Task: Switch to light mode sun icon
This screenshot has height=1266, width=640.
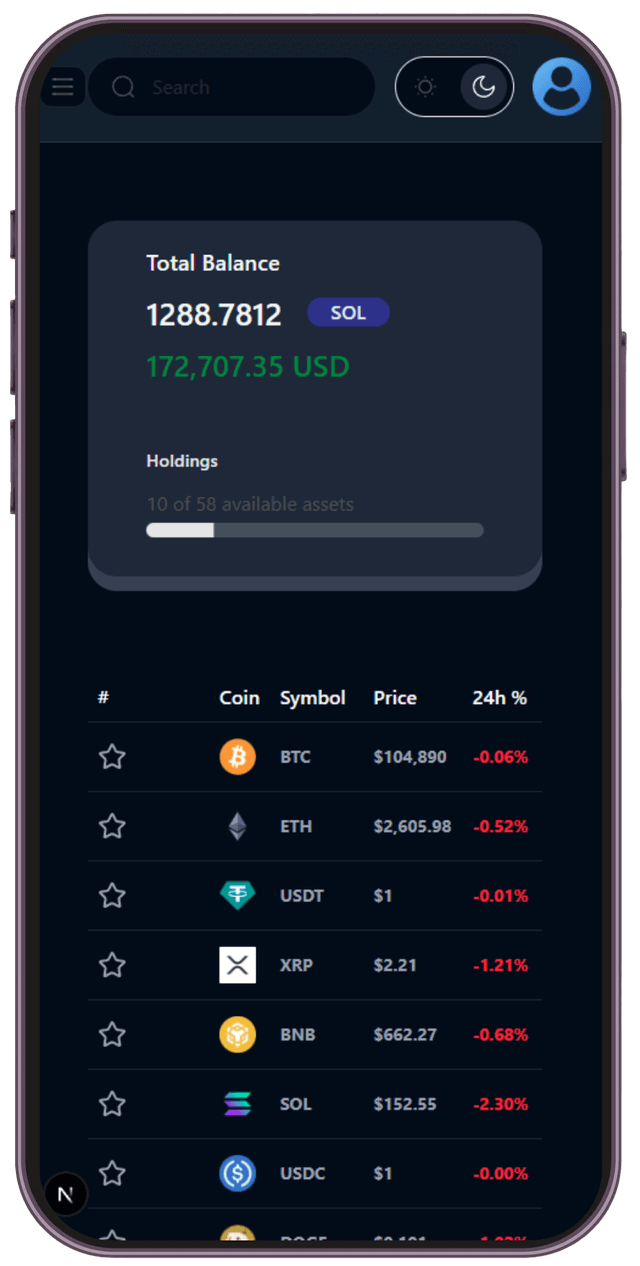Action: (426, 87)
